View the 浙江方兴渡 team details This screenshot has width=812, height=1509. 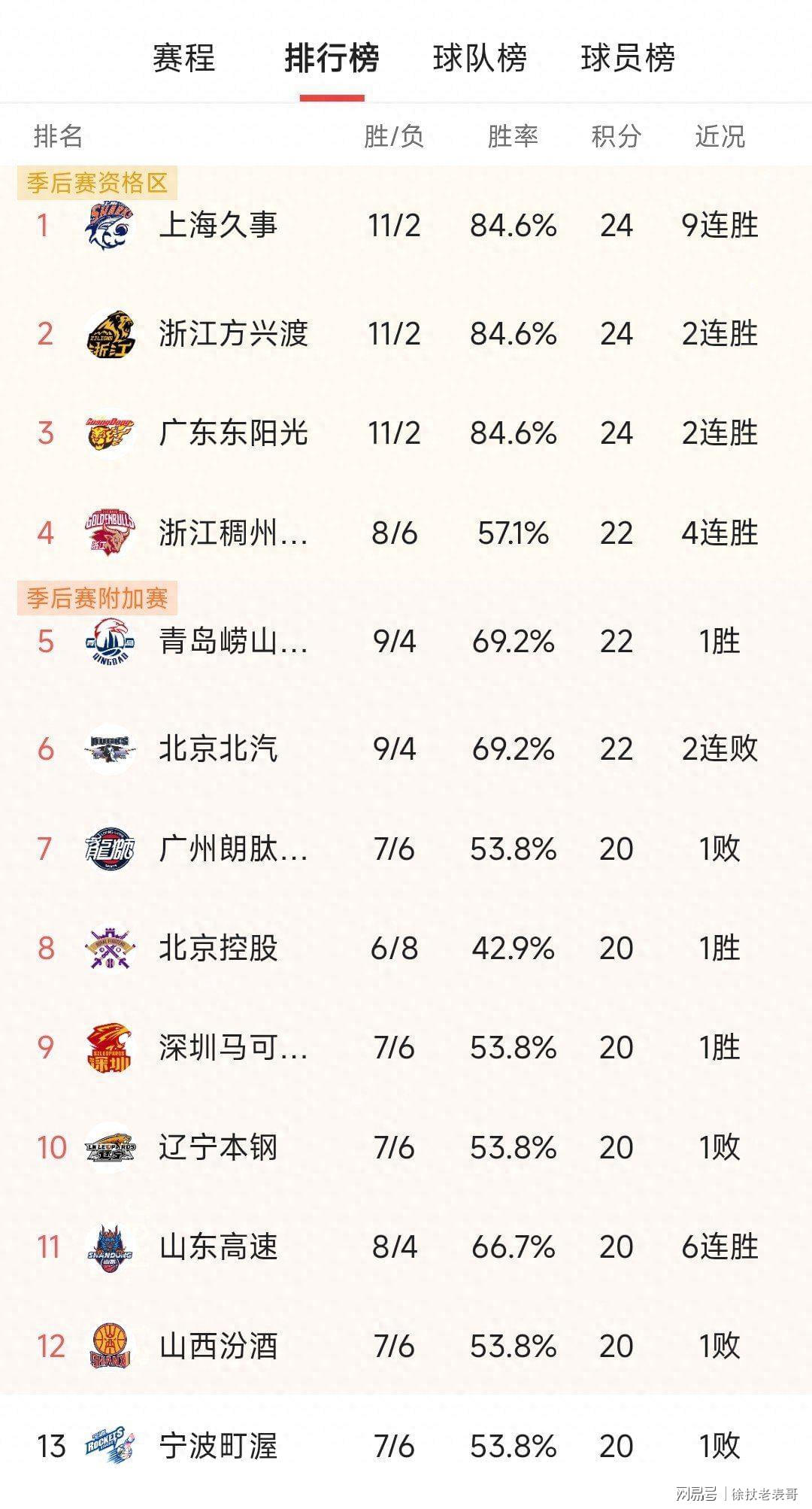pyautogui.click(x=233, y=333)
